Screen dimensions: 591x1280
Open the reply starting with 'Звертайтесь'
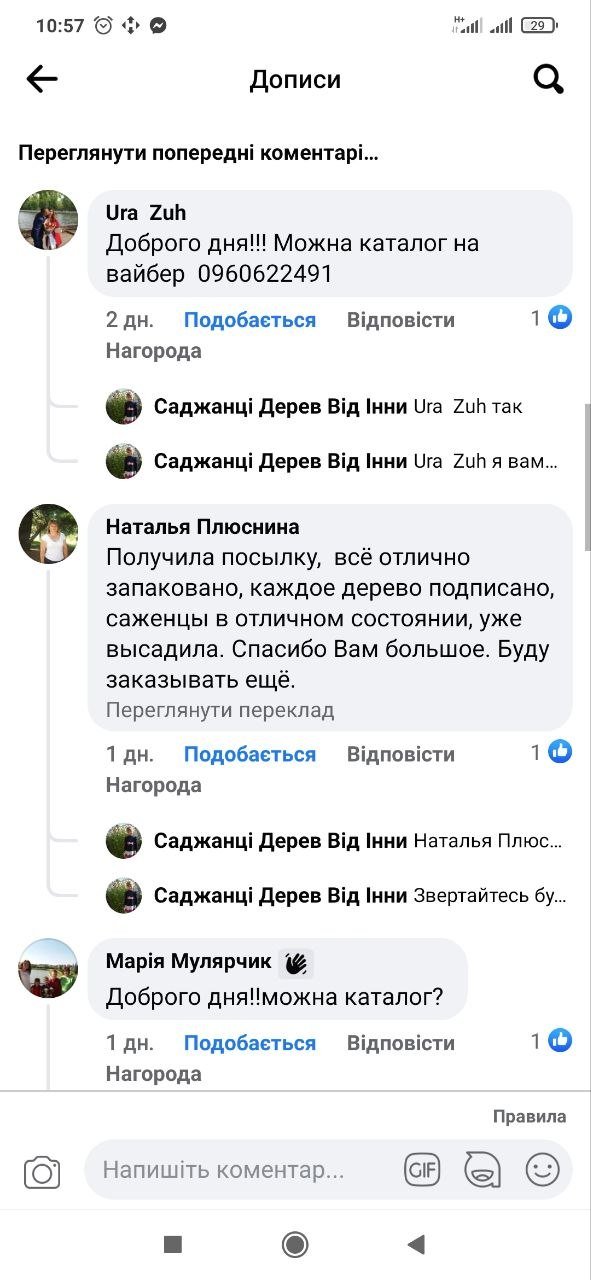tap(338, 895)
